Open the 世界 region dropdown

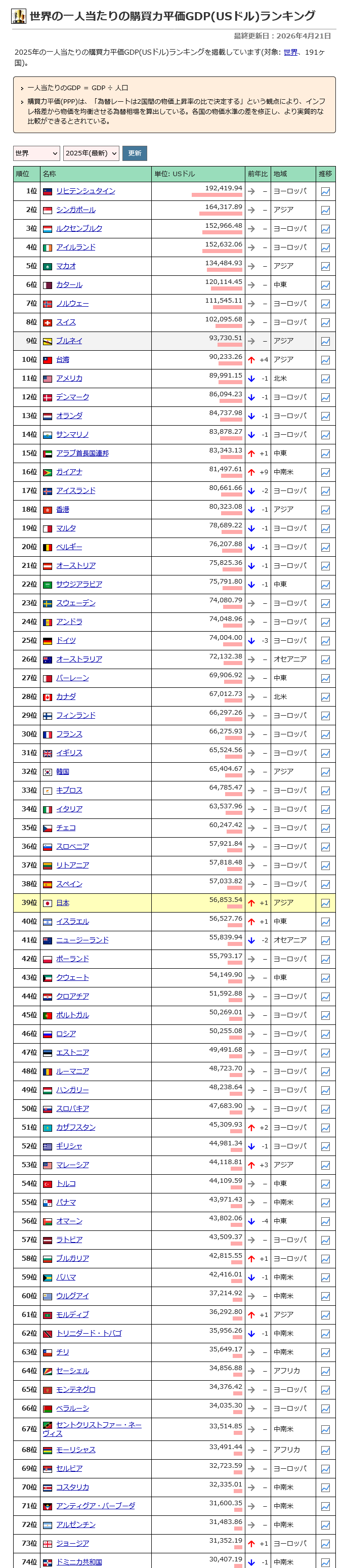[36, 153]
